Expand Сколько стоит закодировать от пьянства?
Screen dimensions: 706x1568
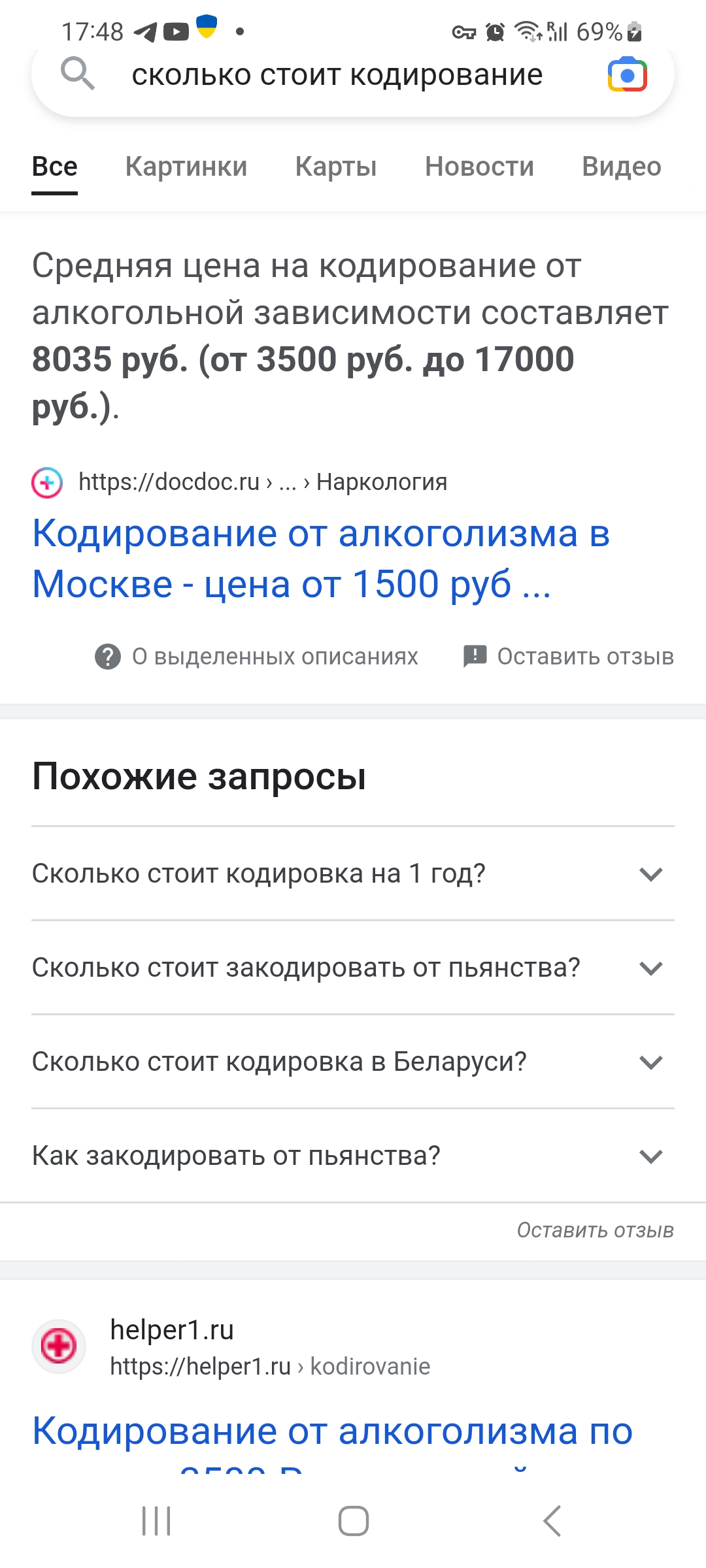(x=353, y=968)
